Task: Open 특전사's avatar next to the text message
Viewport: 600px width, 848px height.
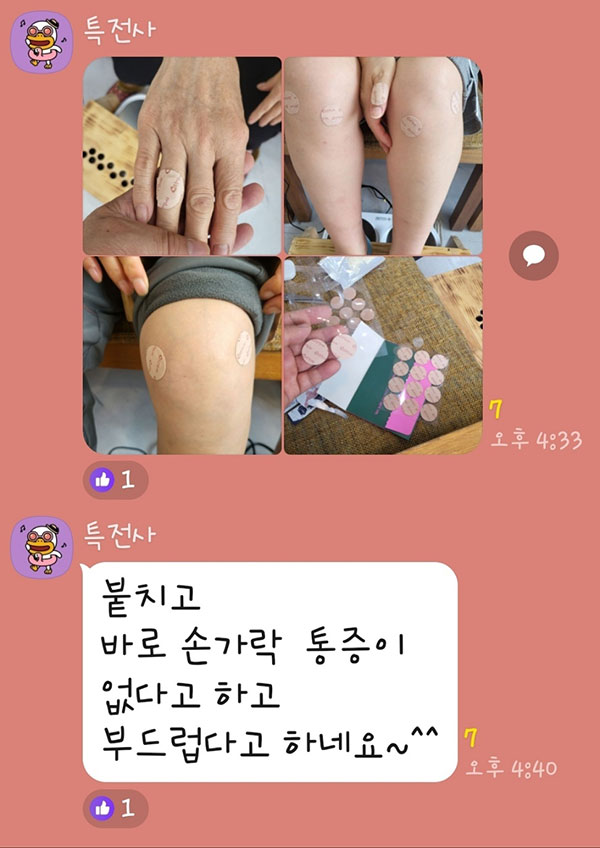Action: click(x=38, y=548)
